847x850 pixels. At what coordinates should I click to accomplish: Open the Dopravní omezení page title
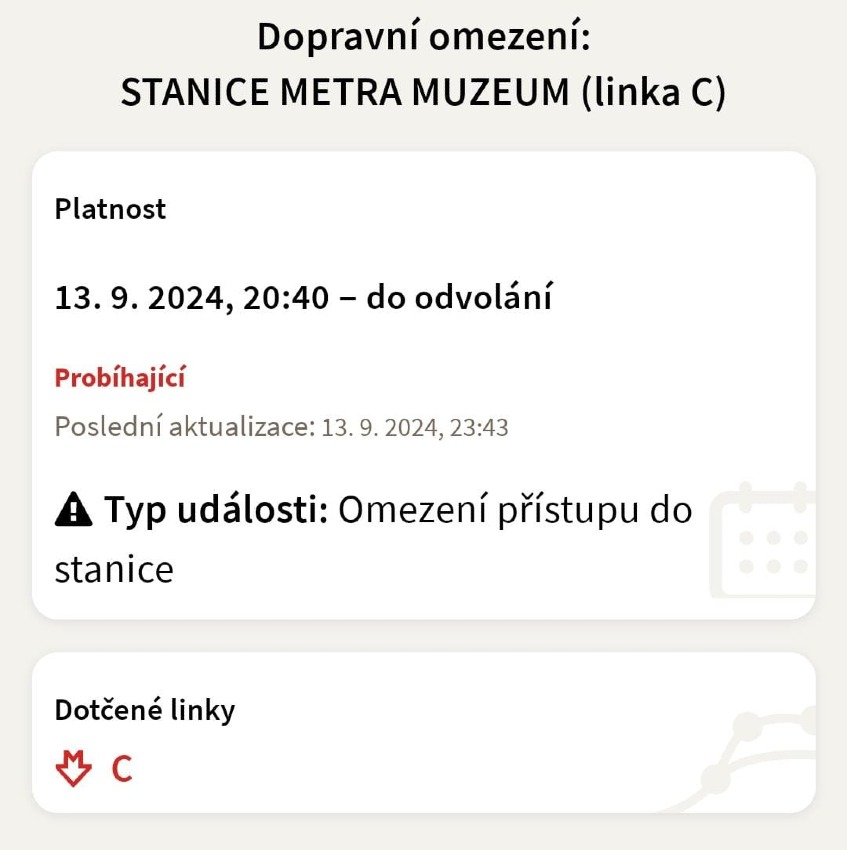[x=423, y=38]
